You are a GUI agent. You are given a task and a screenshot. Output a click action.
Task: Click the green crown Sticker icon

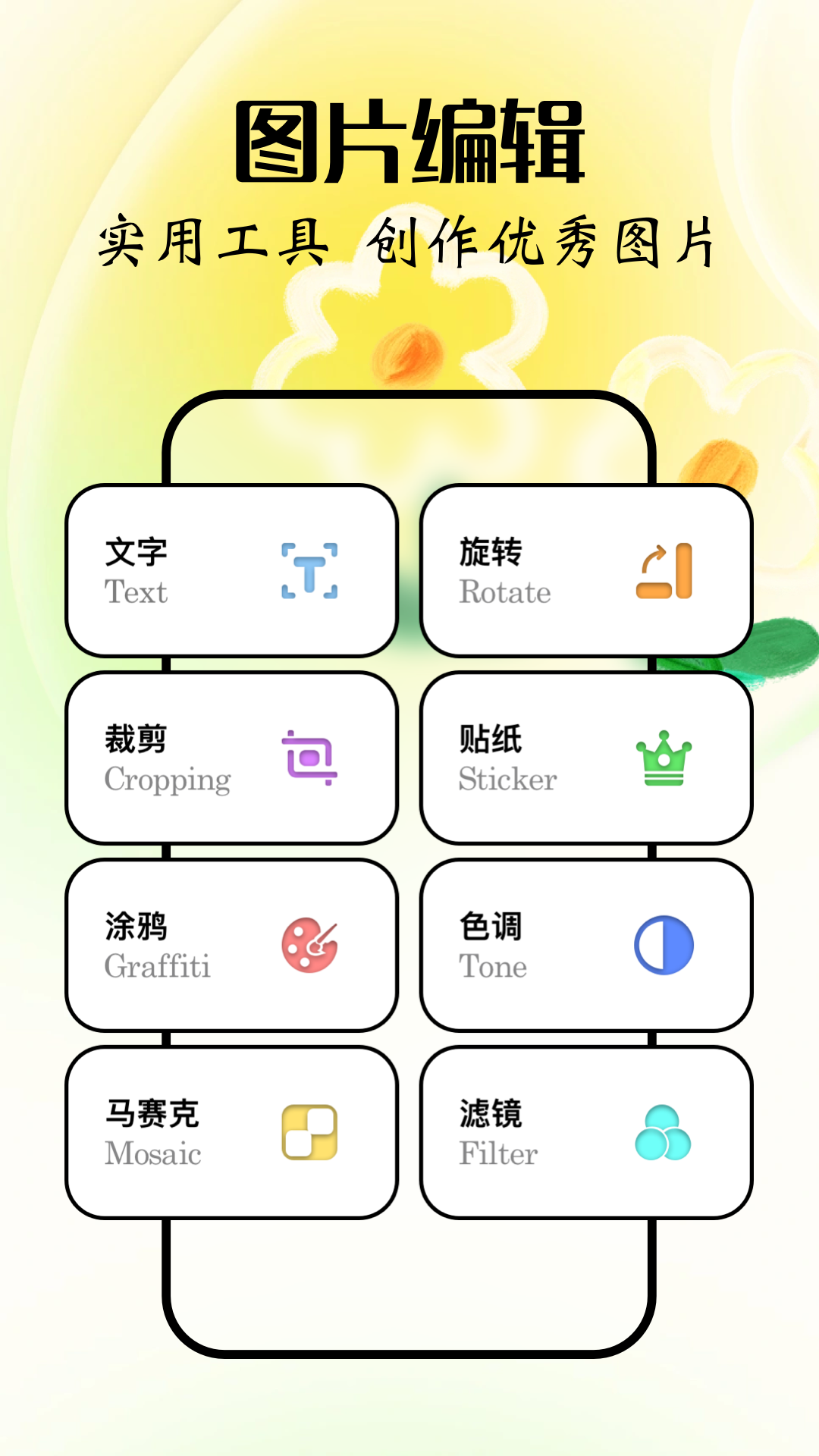coord(663,758)
